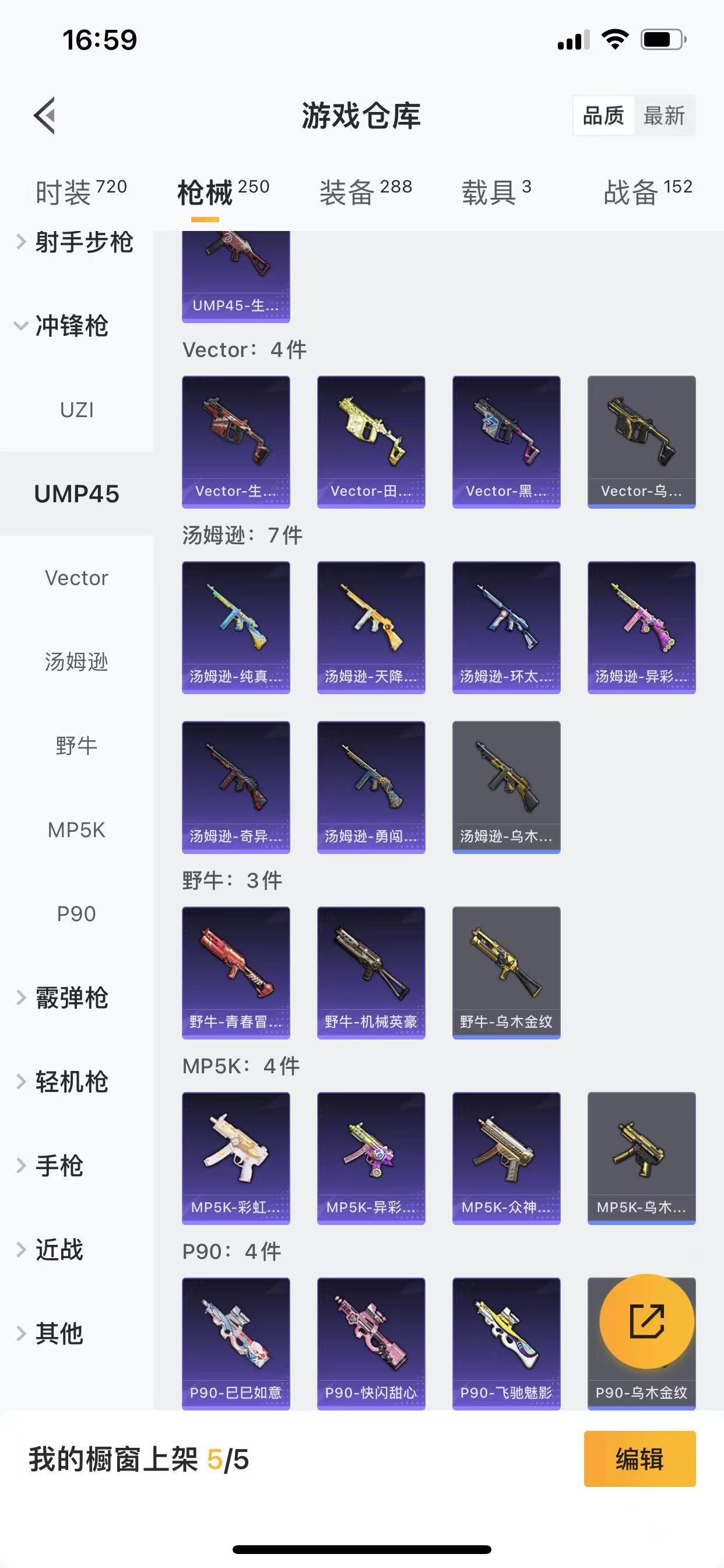
Task: Switch to the 装备 tab
Action: click(365, 192)
